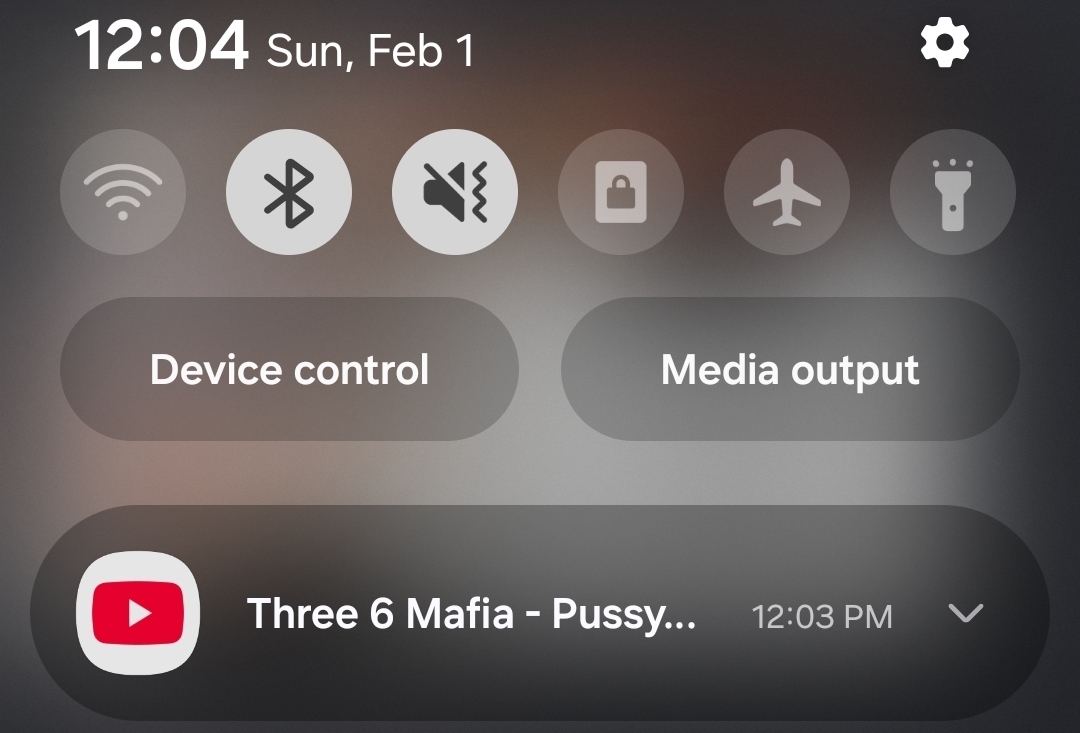Toggle the vibrate sound mode
The width and height of the screenshot is (1080, 733).
455,192
